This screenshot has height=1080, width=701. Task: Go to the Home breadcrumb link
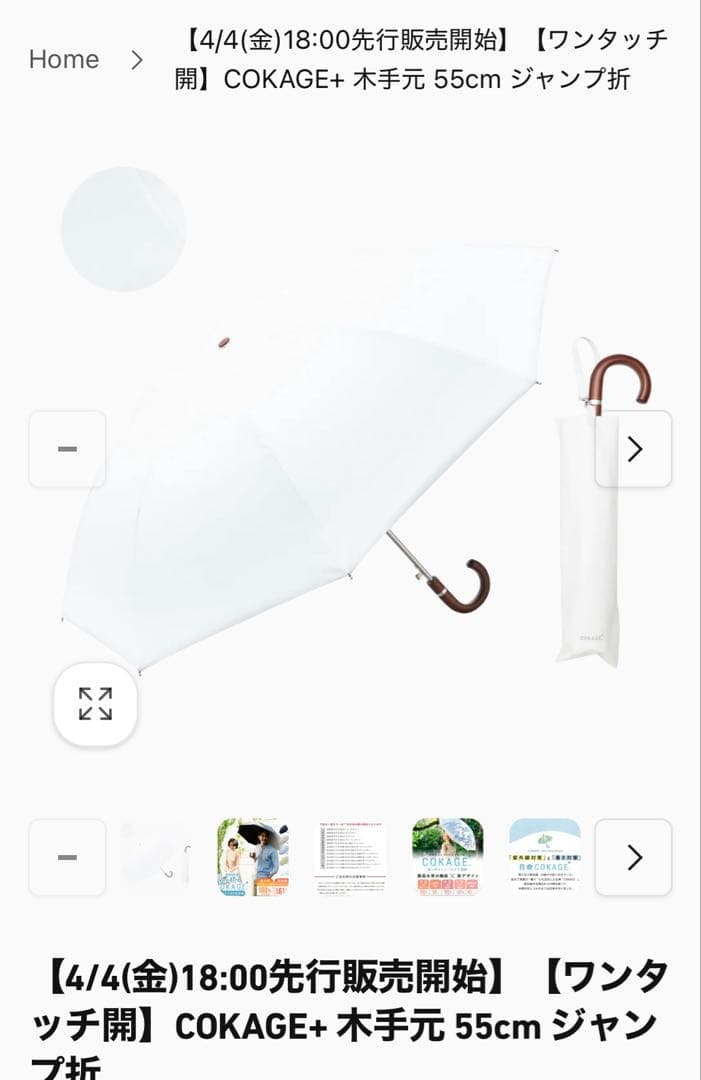coord(64,59)
